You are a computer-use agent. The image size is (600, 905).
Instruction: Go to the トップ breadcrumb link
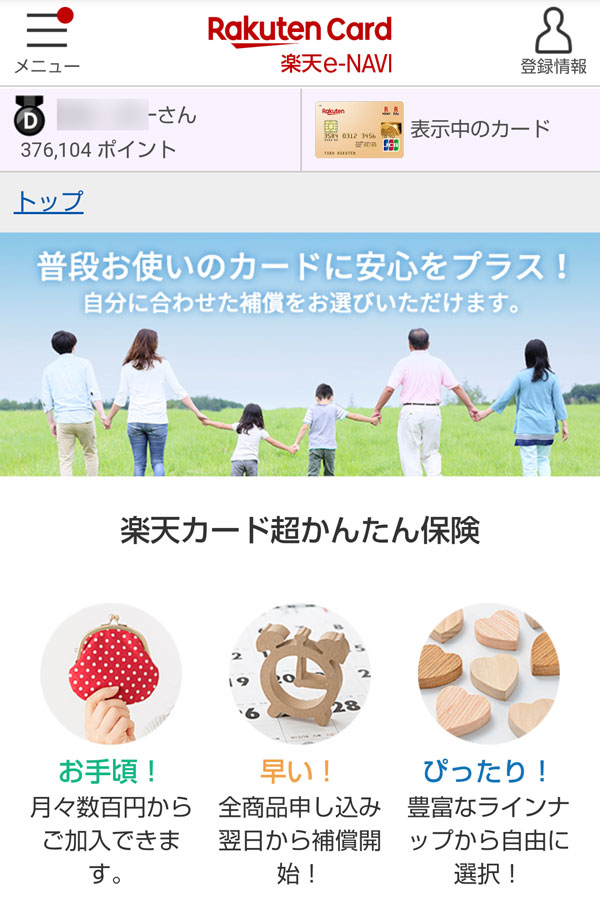coord(48,202)
